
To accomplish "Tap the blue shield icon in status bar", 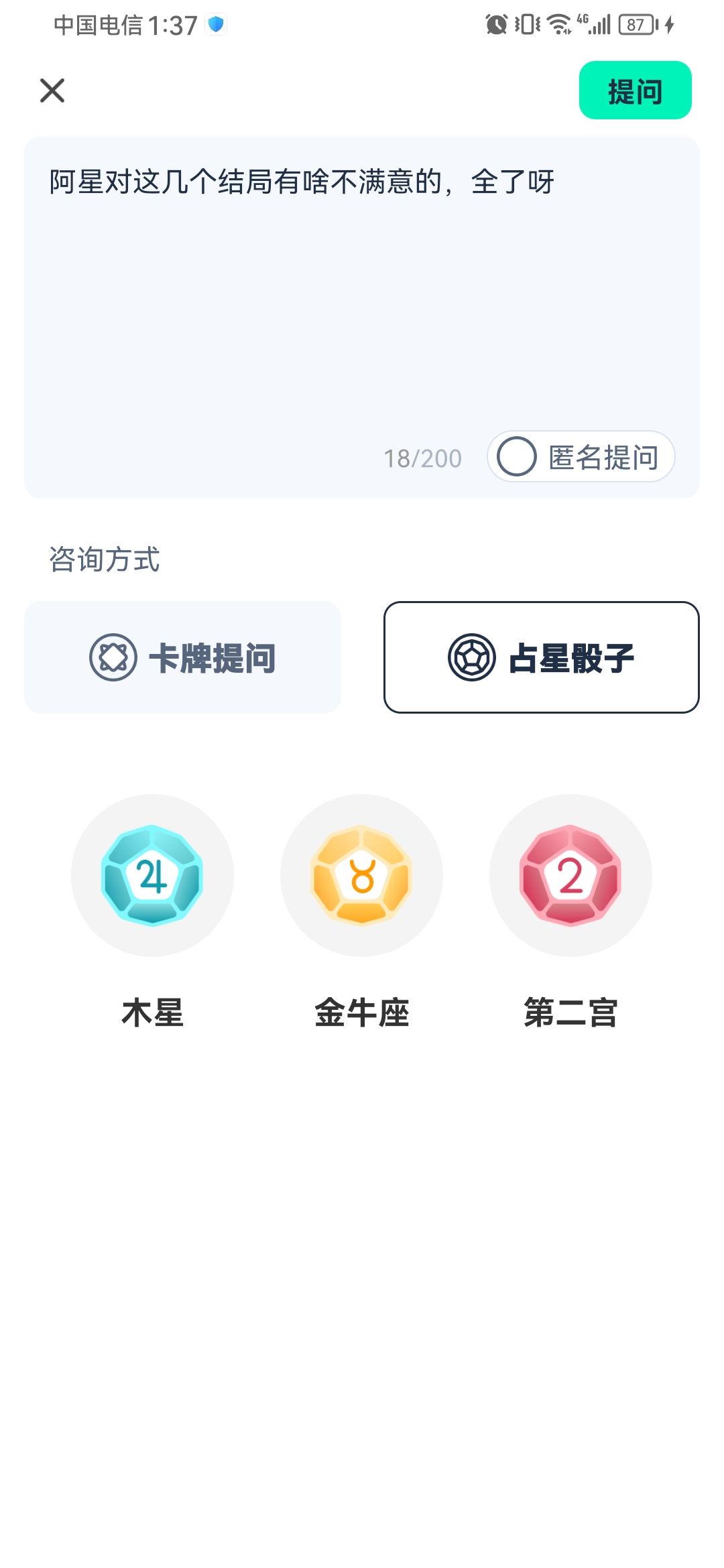I will pos(215,24).
